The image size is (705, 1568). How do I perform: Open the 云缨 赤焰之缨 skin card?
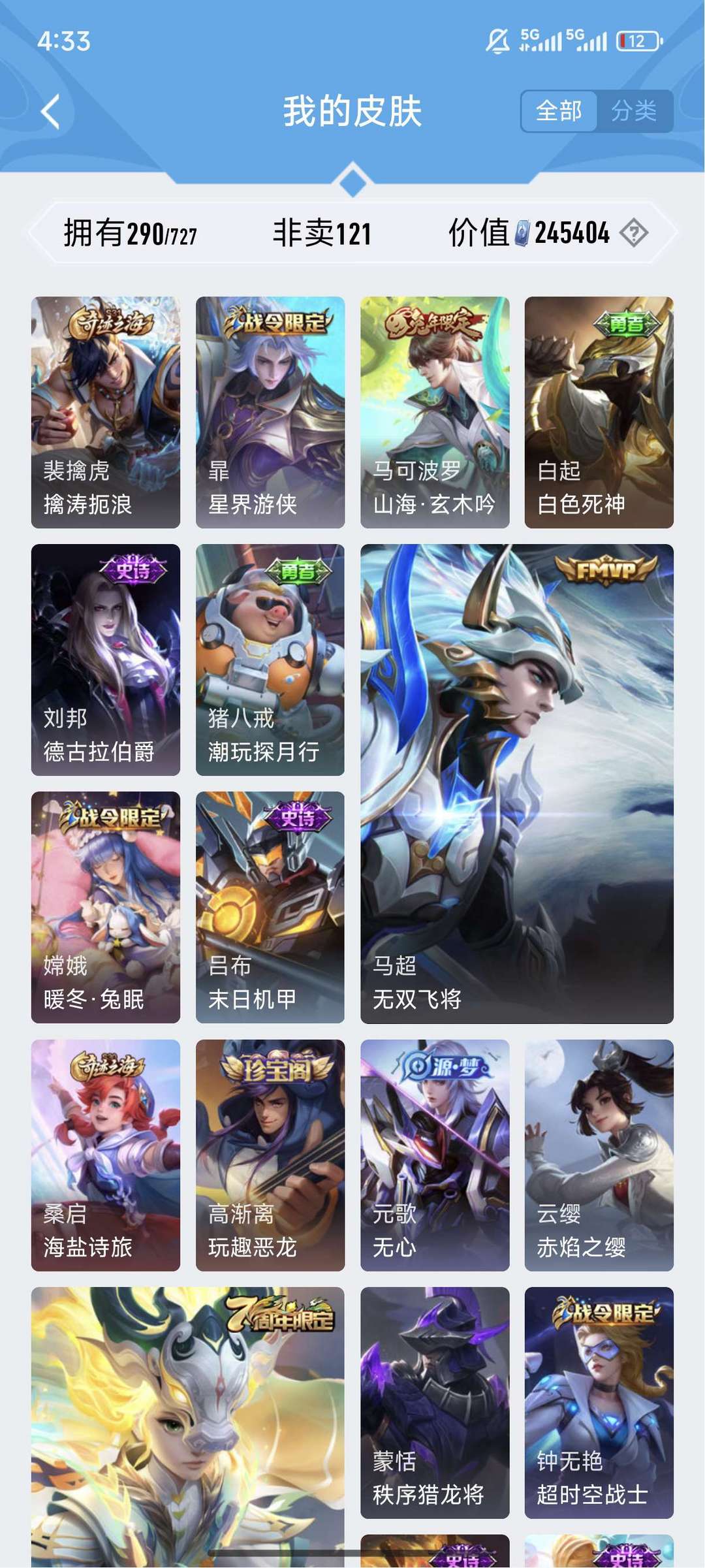tap(599, 1155)
